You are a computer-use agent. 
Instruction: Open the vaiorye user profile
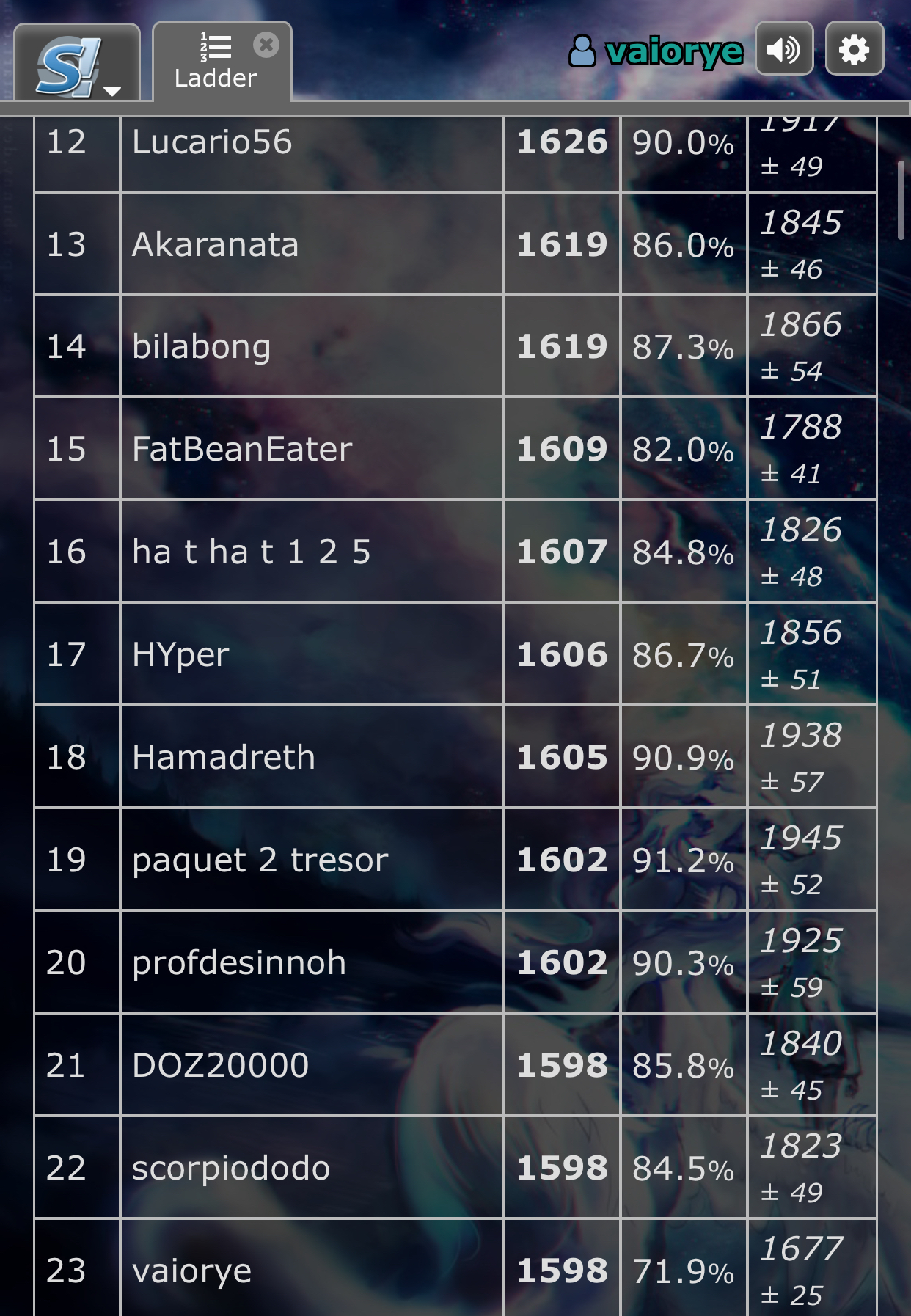click(656, 51)
